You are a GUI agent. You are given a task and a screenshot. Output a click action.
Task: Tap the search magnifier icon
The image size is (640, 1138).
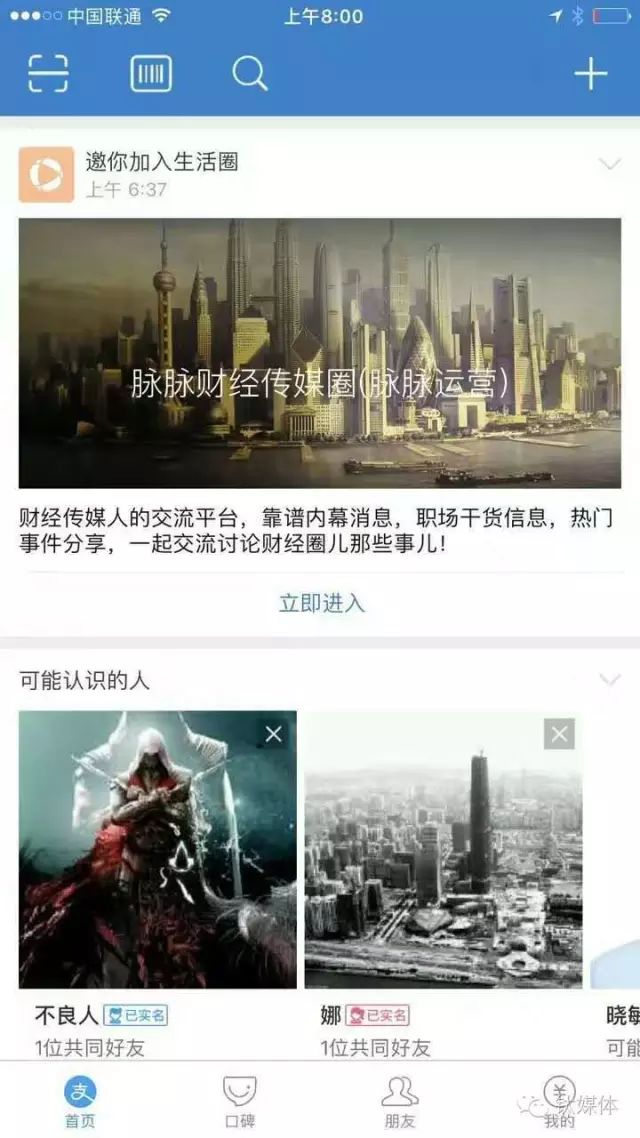250,74
